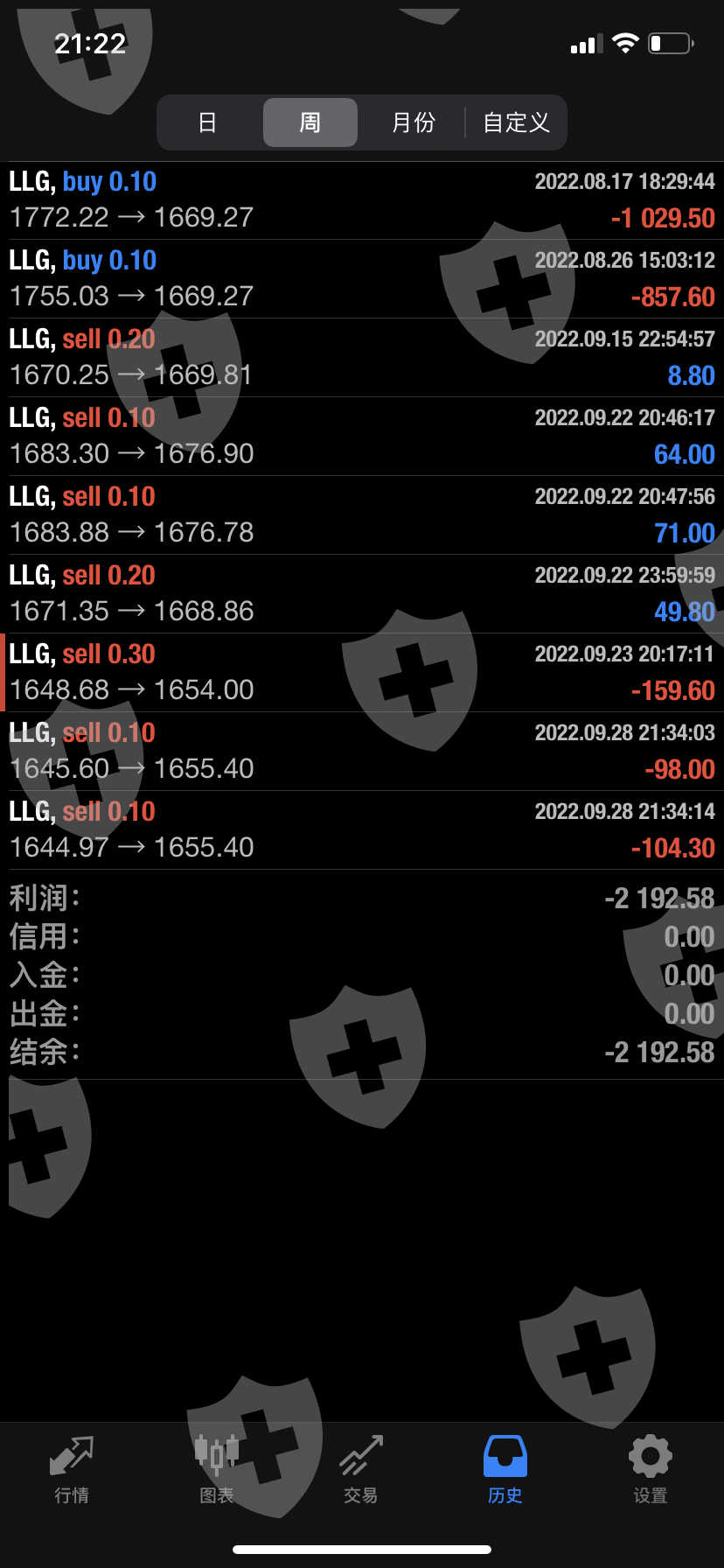Open the 行情 quotes tab

[x=72, y=1471]
